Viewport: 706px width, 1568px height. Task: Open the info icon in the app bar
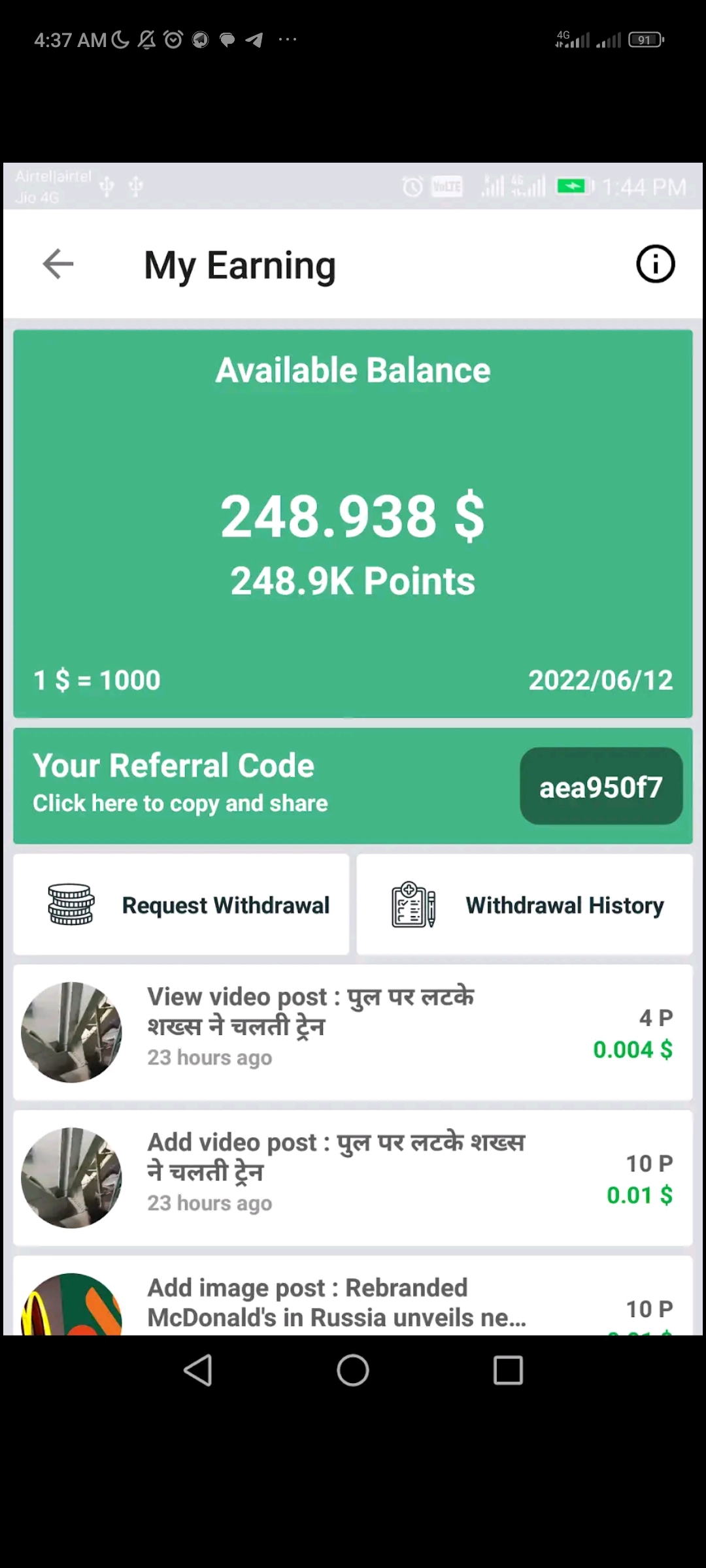pos(655,264)
